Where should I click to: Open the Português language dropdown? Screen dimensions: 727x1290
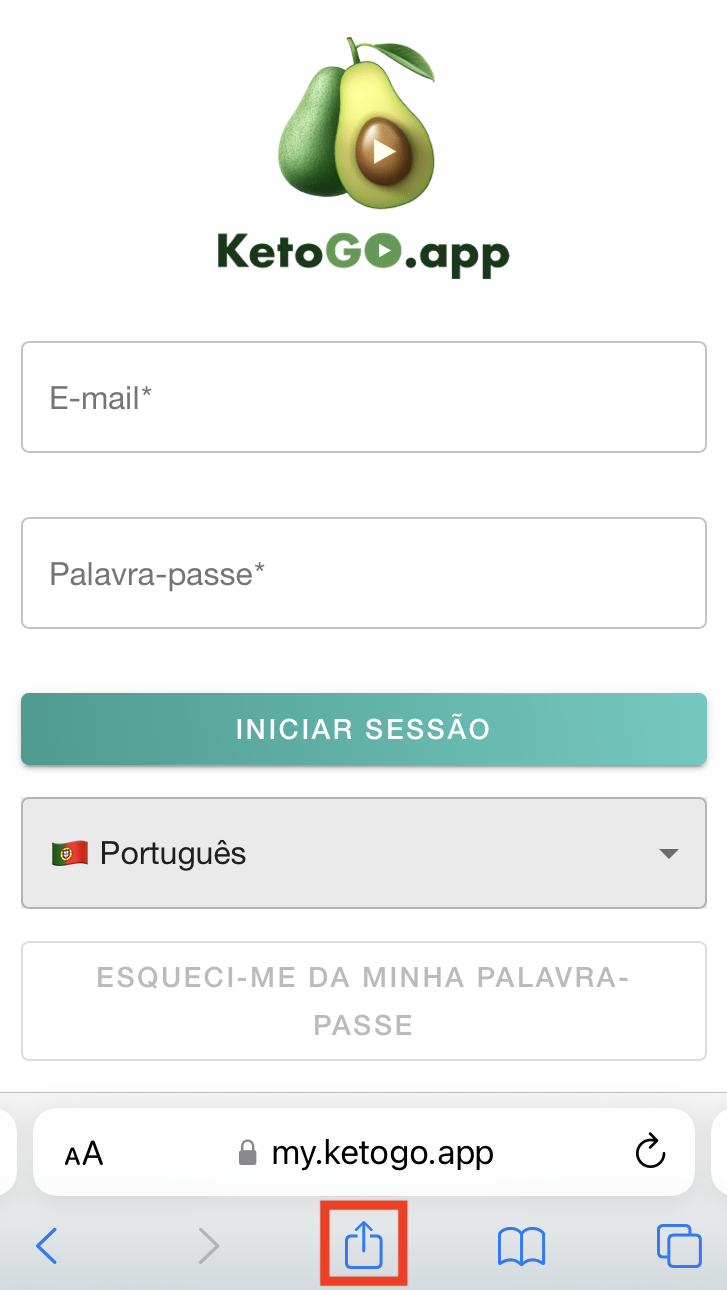tap(363, 853)
